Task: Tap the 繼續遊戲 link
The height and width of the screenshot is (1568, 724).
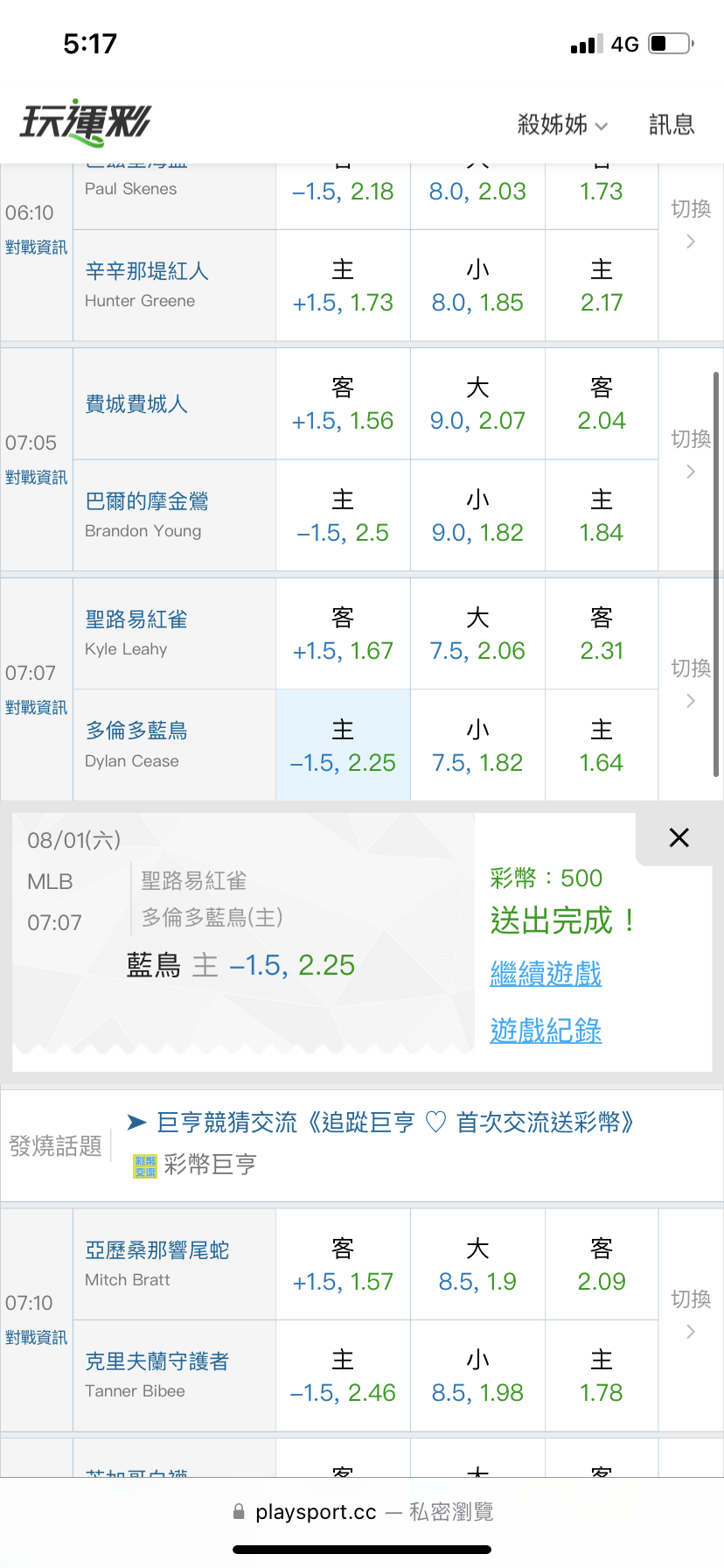Action: tap(546, 973)
